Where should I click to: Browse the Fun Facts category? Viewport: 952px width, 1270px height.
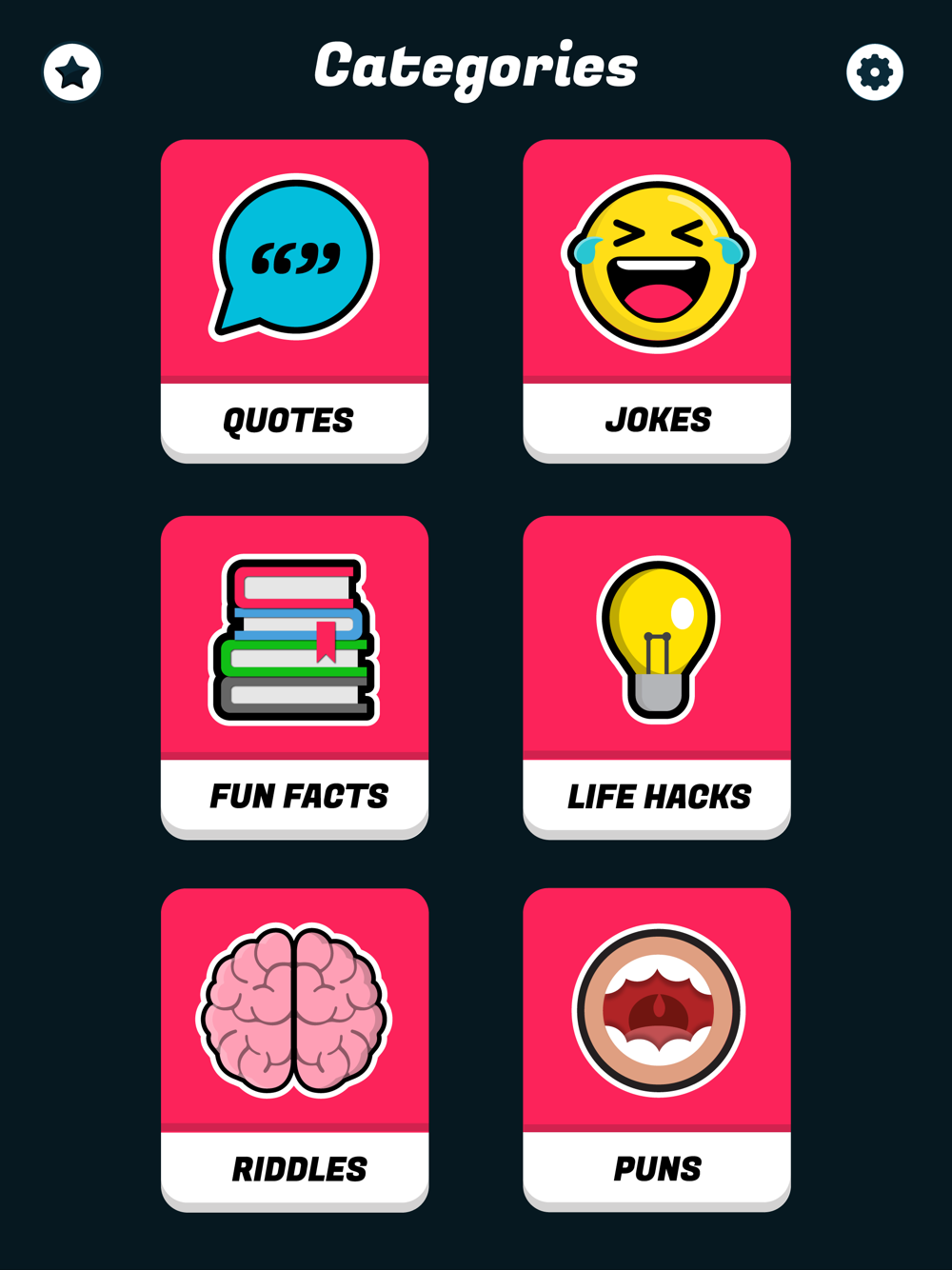[x=295, y=678]
